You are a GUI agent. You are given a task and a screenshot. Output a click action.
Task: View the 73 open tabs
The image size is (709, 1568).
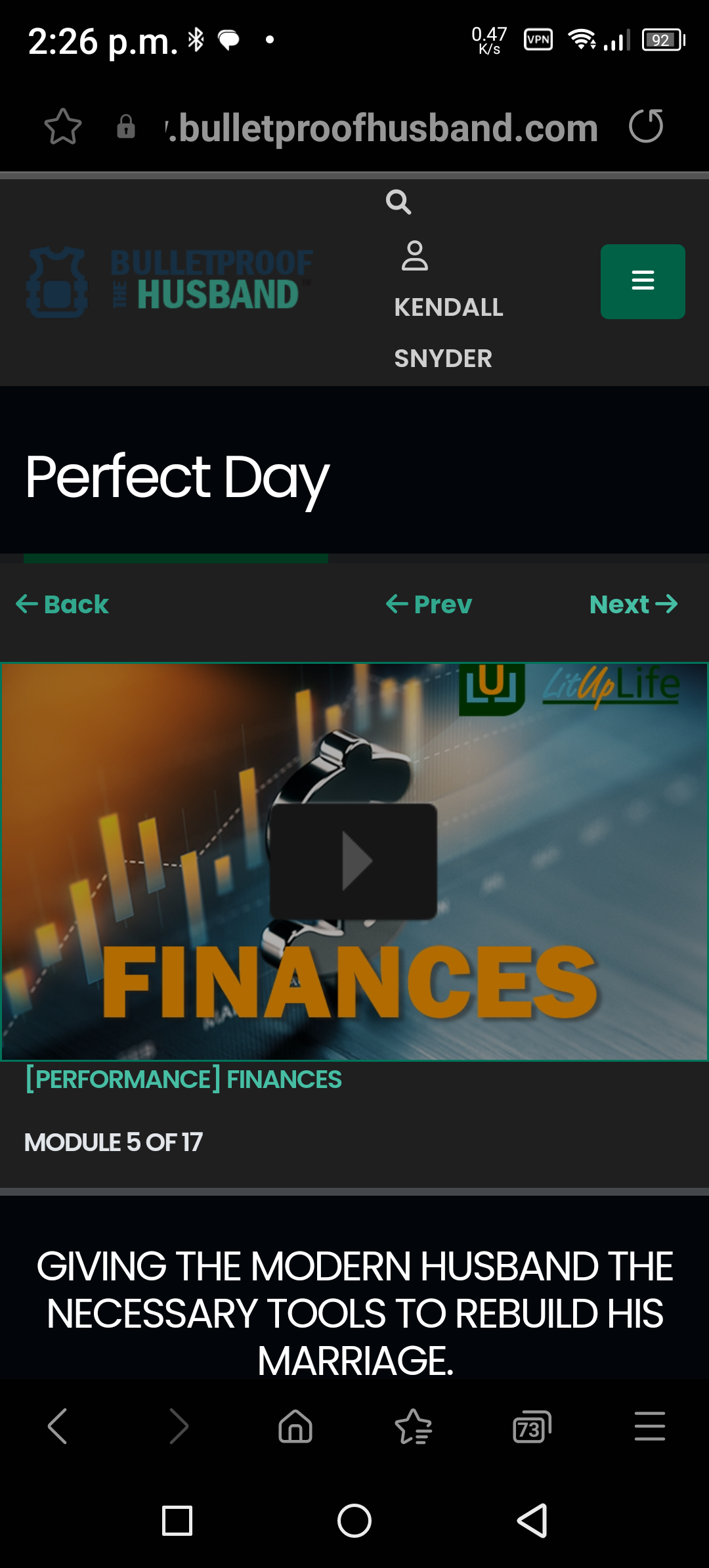pyautogui.click(x=531, y=1426)
